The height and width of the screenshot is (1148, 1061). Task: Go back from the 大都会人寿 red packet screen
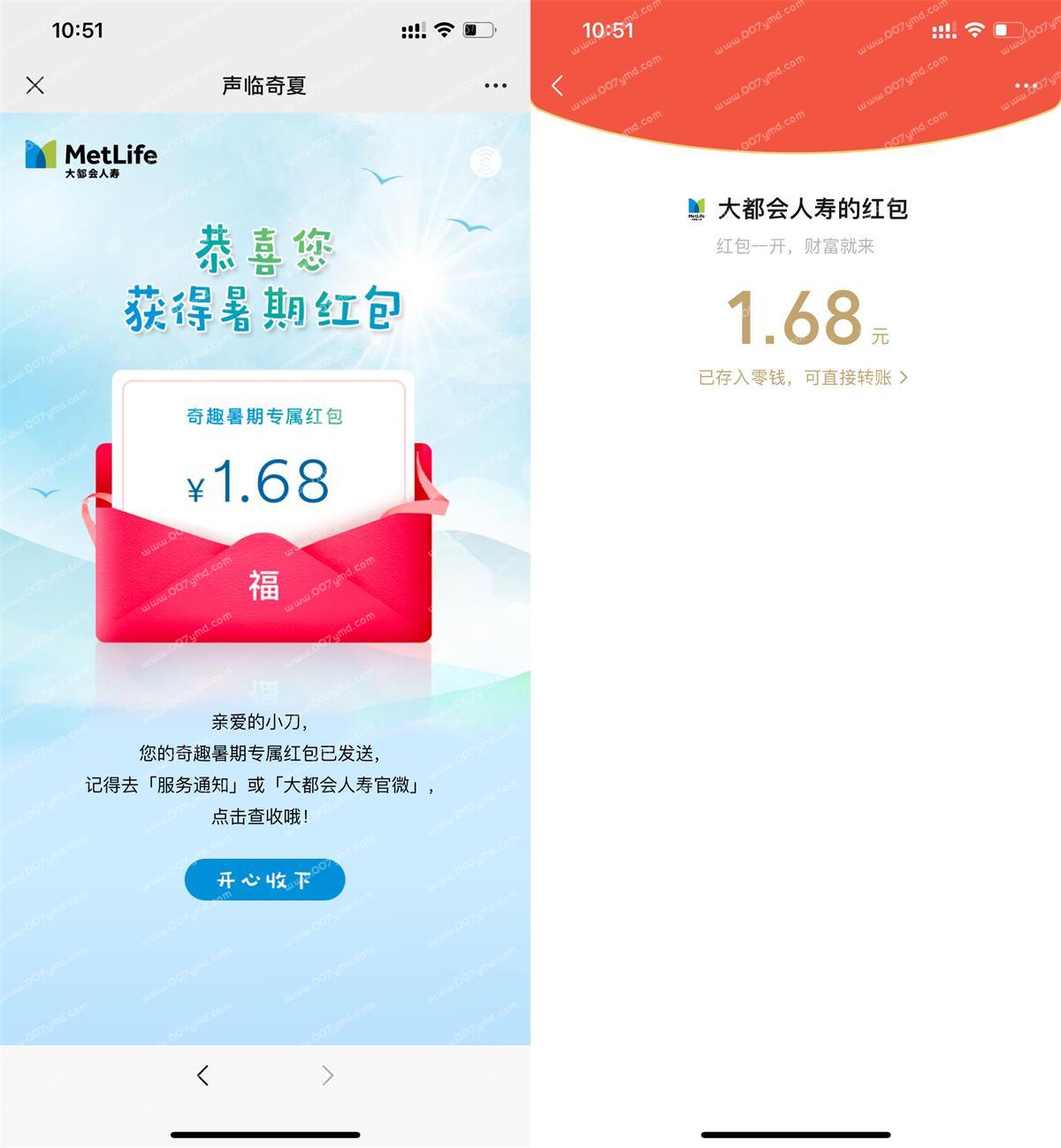[557, 86]
